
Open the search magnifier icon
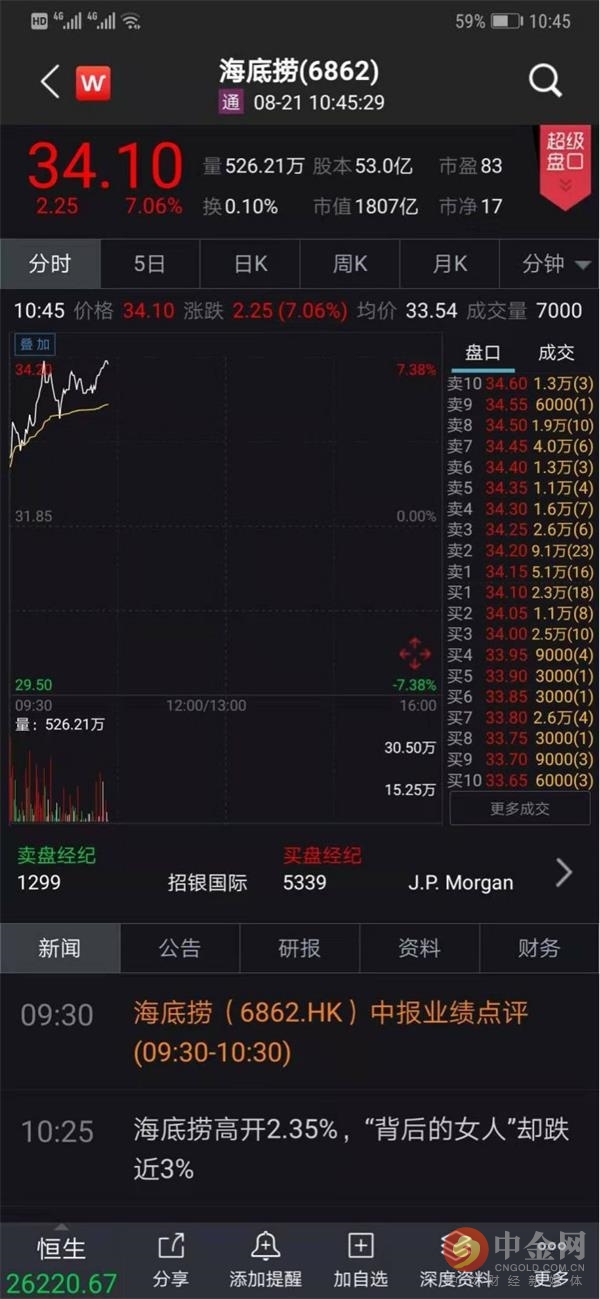click(x=545, y=82)
